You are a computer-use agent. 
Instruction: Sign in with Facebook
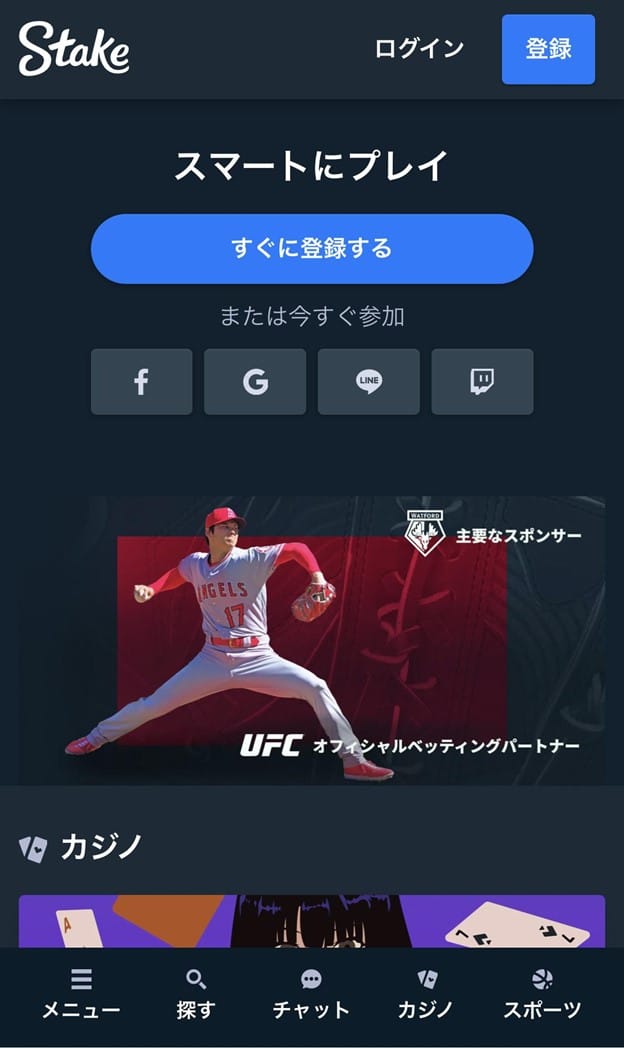[x=141, y=381]
